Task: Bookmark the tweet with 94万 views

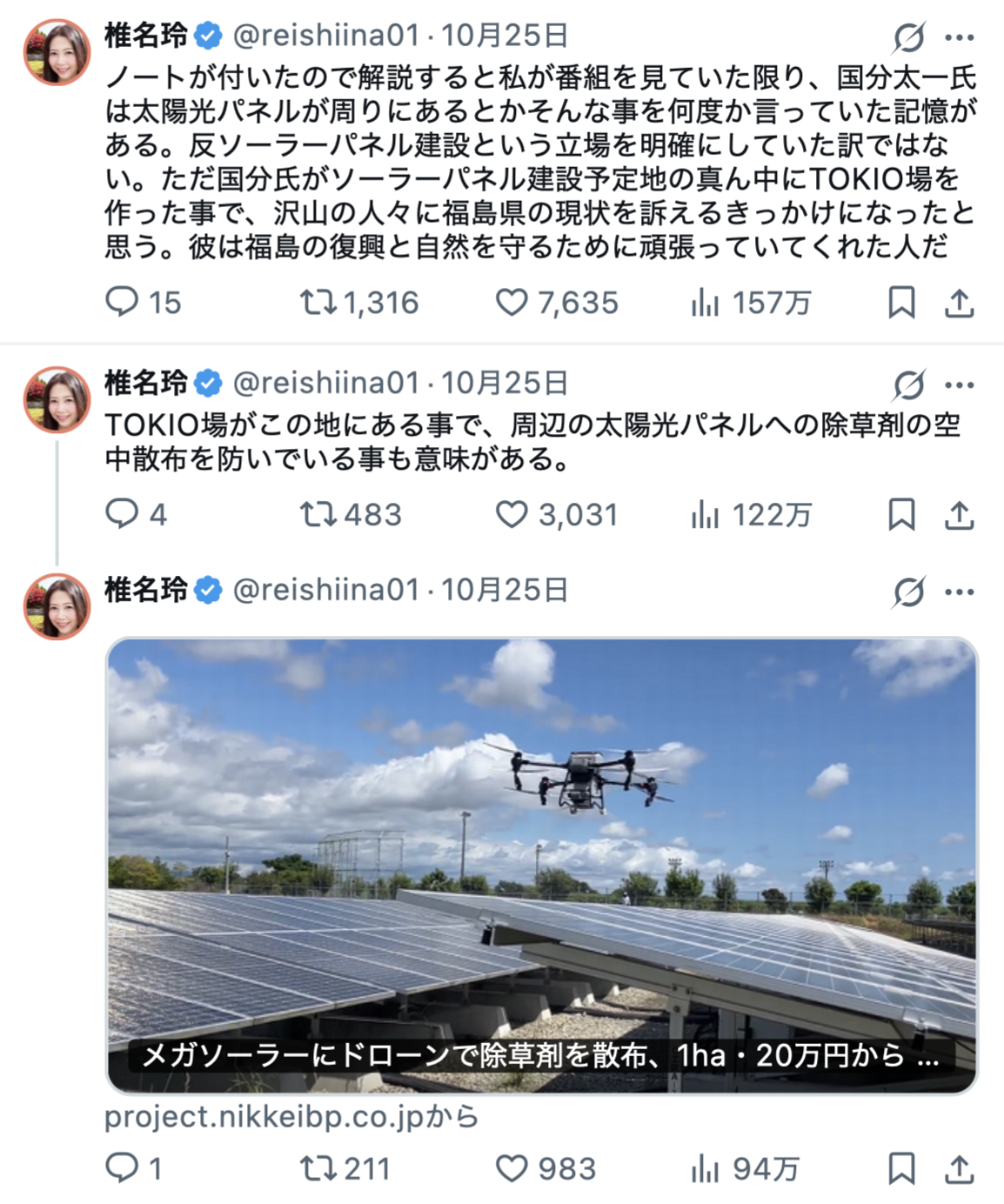Action: coord(901,1168)
